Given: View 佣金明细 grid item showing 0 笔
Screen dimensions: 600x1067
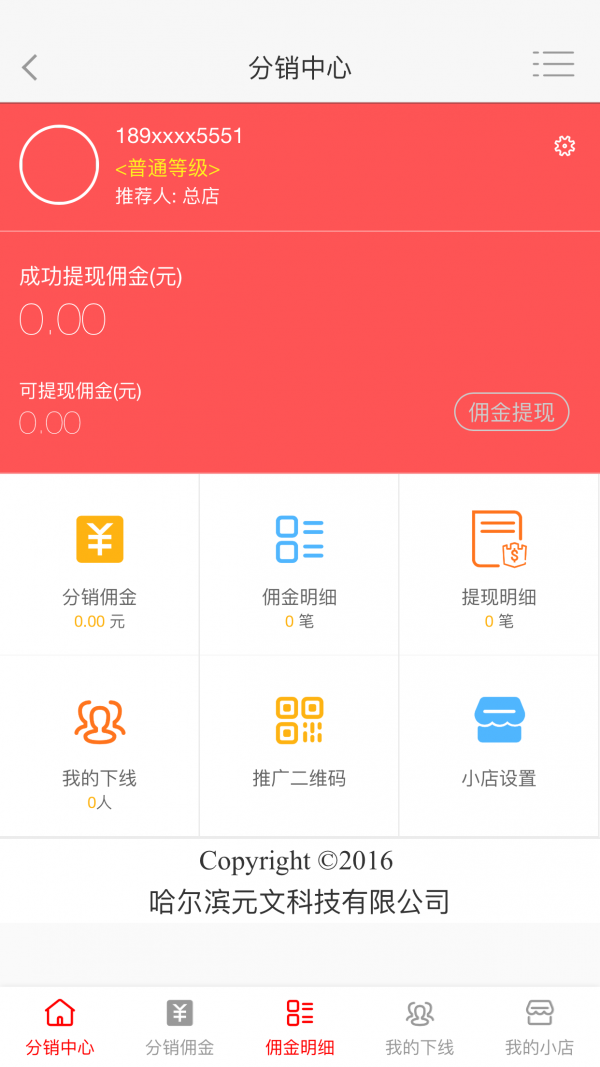Looking at the screenshot, I should 299,567.
